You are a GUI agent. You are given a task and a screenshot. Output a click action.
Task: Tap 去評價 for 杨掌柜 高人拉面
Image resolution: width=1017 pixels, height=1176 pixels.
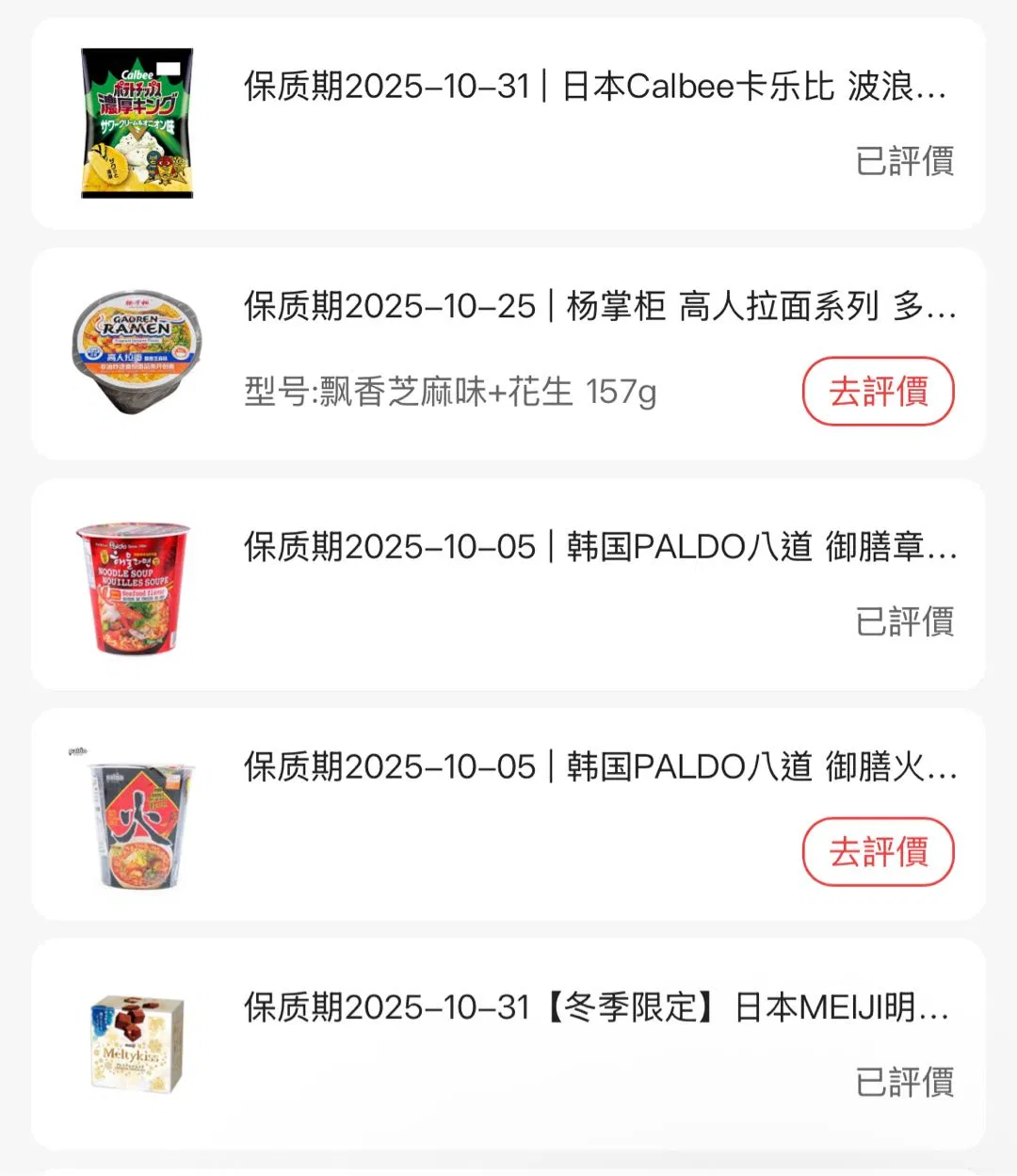(x=878, y=391)
